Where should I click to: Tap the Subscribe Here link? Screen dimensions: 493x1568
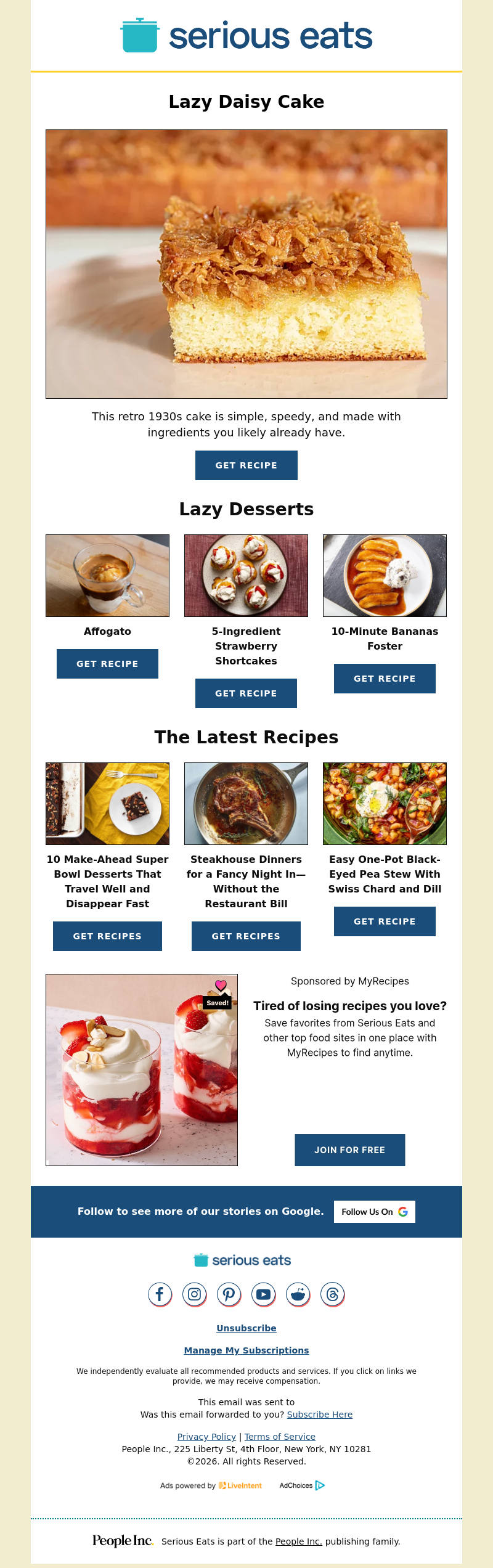pyautogui.click(x=319, y=1415)
